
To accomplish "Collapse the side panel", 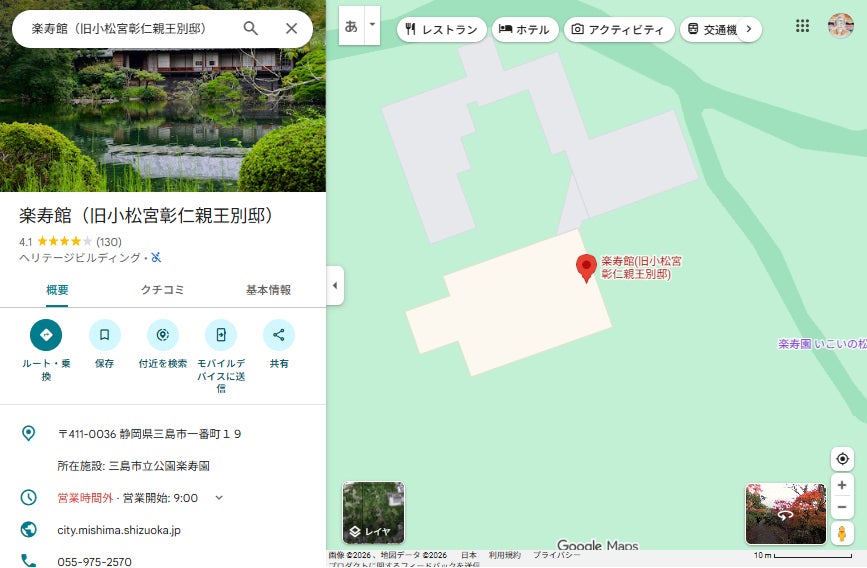I will point(335,285).
